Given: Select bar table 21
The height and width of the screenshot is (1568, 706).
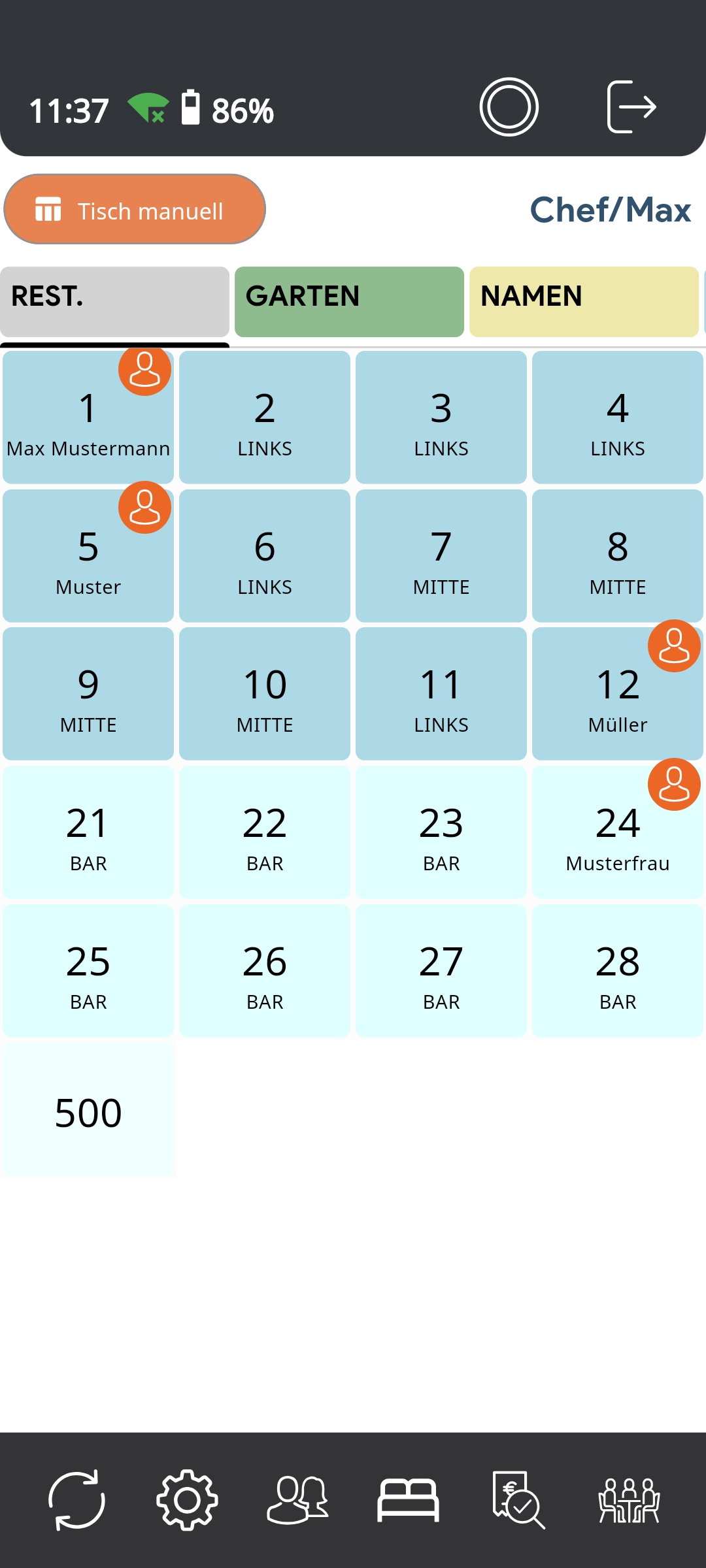Looking at the screenshot, I should [x=88, y=832].
